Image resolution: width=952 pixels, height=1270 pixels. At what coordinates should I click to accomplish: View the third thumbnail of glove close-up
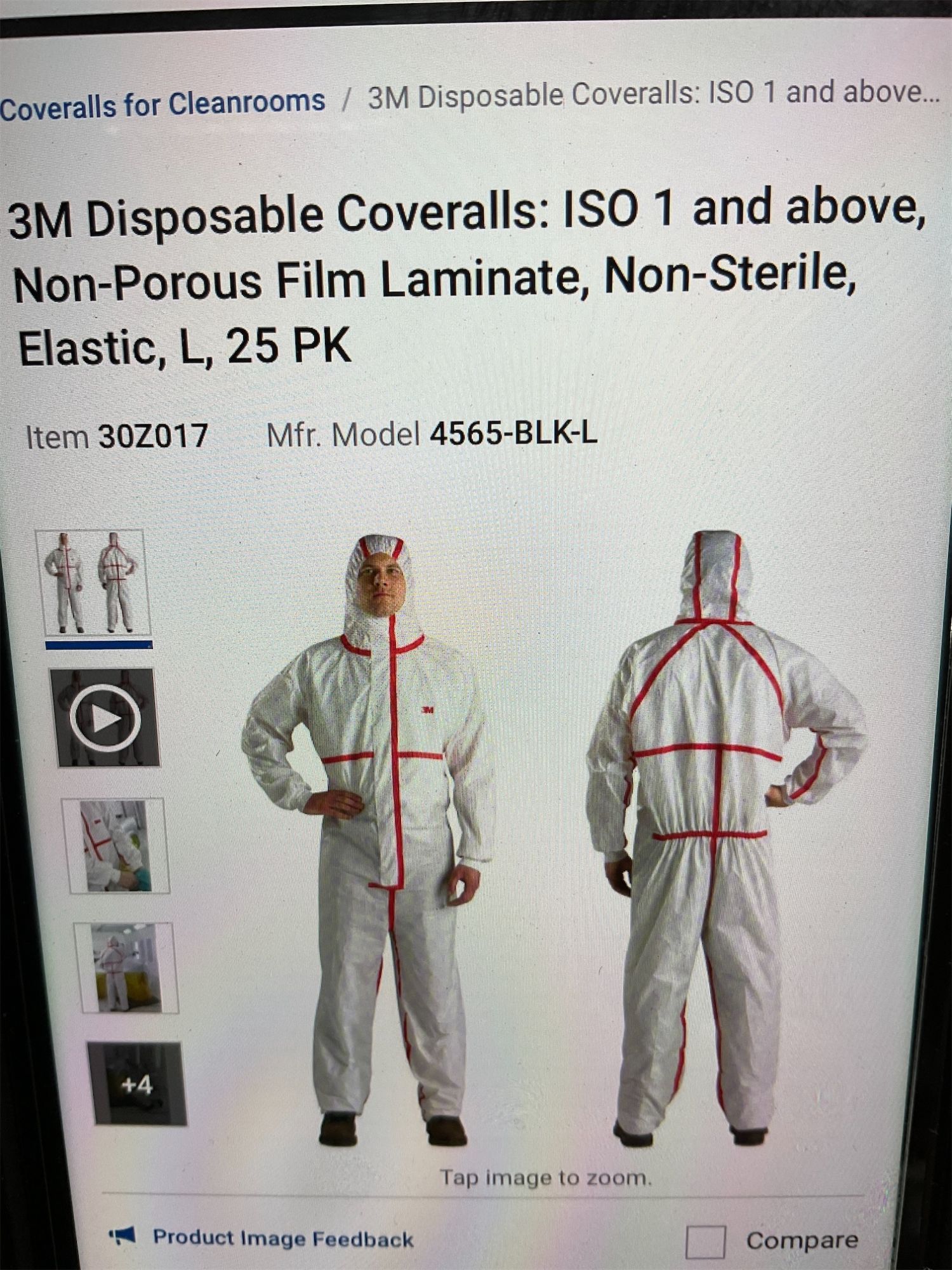(116, 845)
